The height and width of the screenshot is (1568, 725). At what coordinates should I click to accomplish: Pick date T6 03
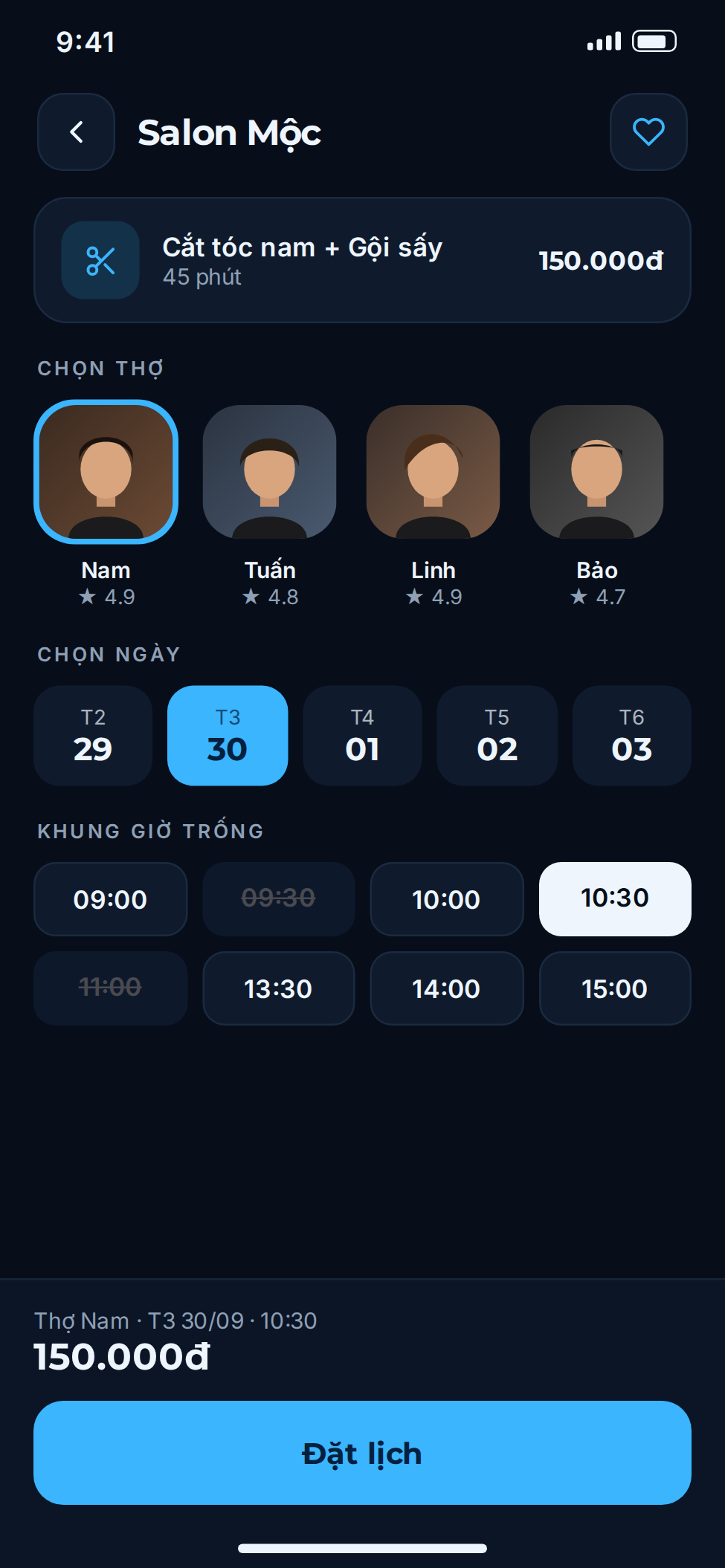[x=631, y=736]
